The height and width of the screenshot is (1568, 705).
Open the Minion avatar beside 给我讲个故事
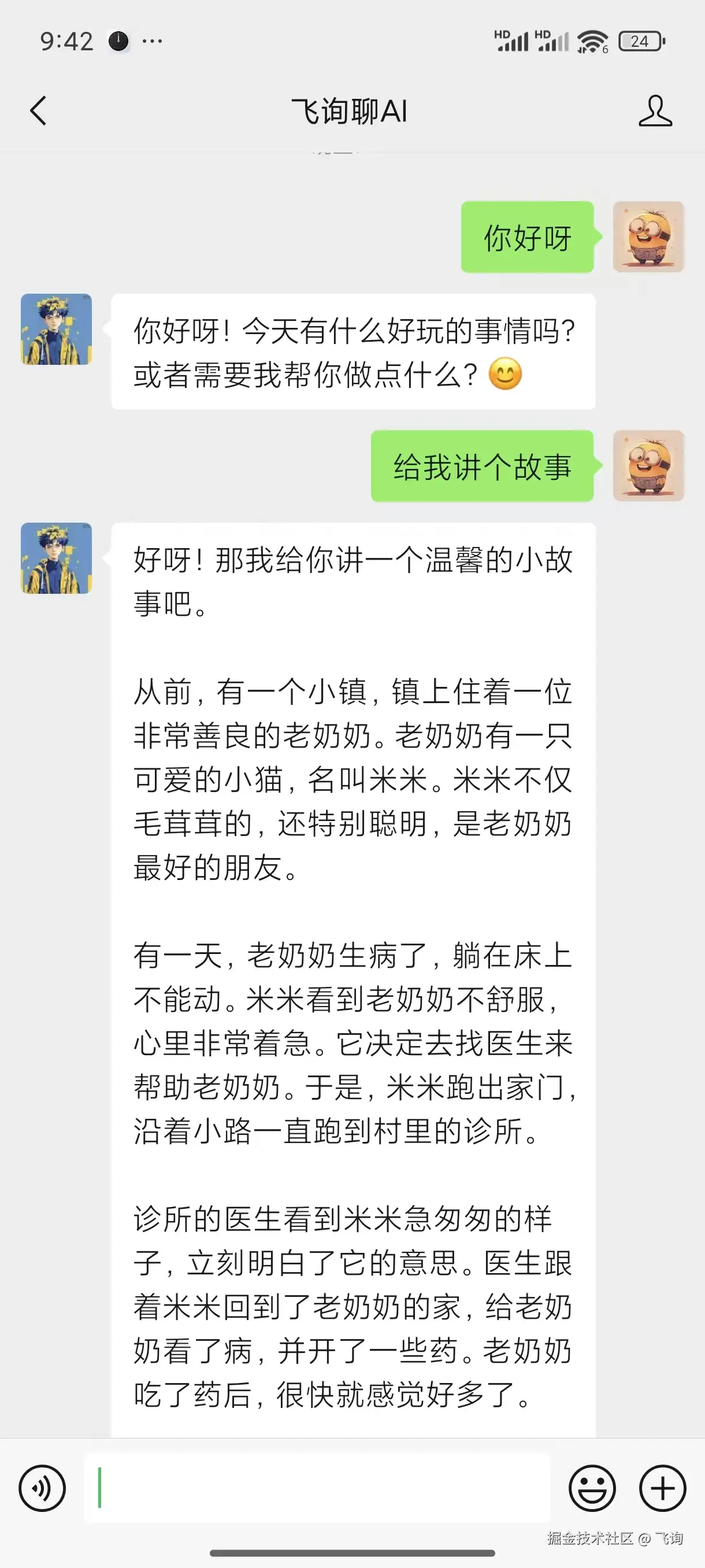648,465
